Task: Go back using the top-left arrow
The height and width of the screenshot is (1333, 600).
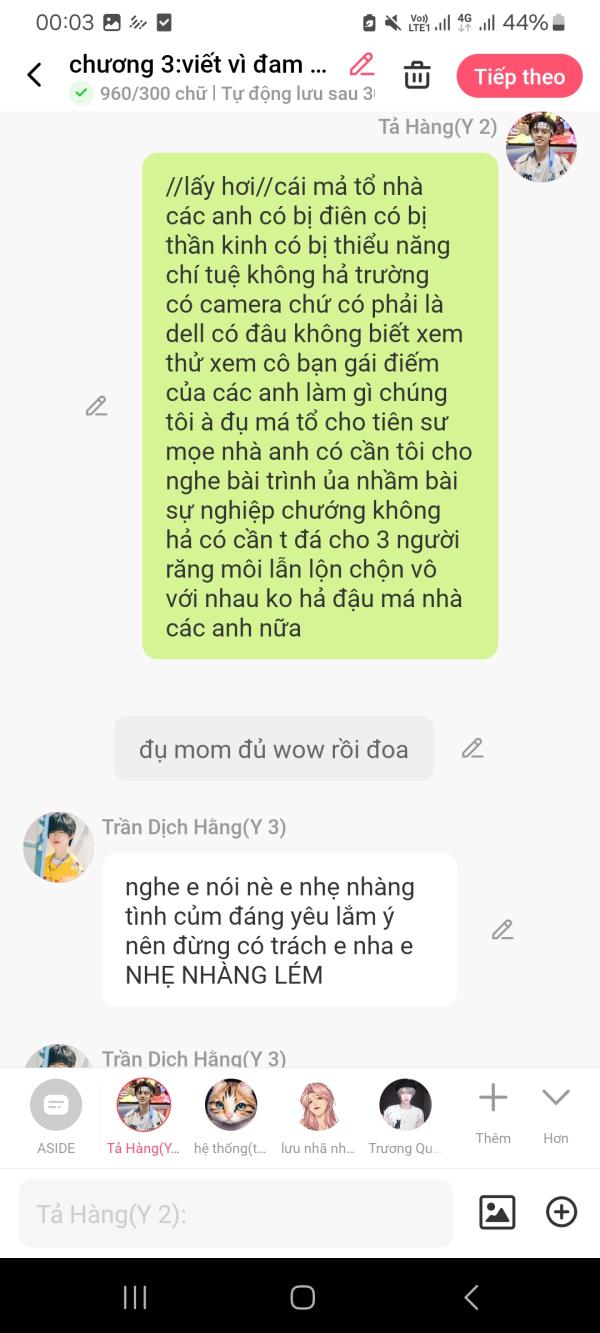Action: coord(34,75)
